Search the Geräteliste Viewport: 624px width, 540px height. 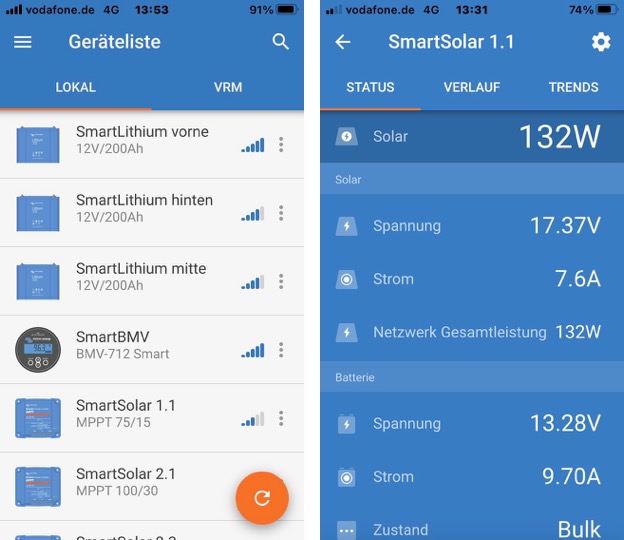pyautogui.click(x=281, y=42)
